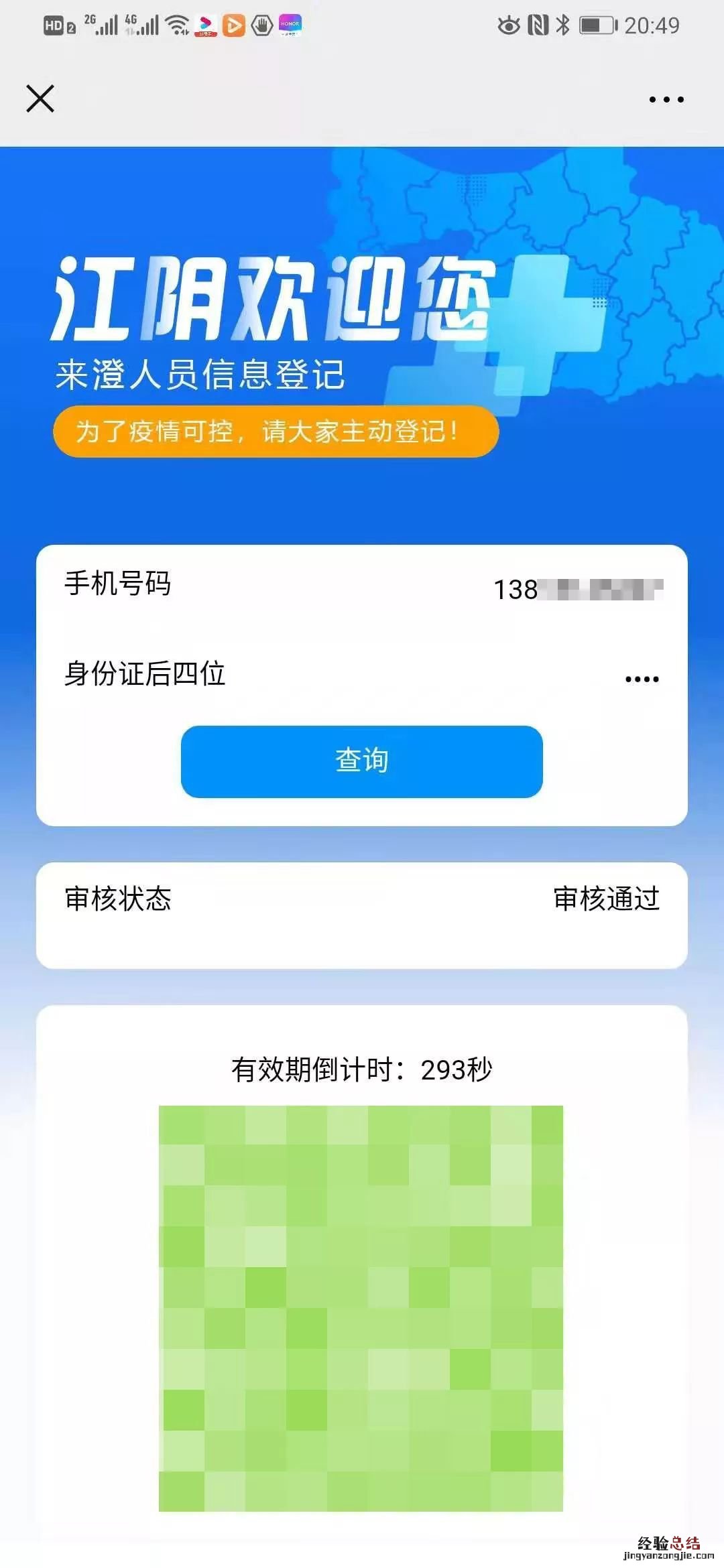Open the three-dot overflow menu
The height and width of the screenshot is (1568, 724).
coord(666,100)
